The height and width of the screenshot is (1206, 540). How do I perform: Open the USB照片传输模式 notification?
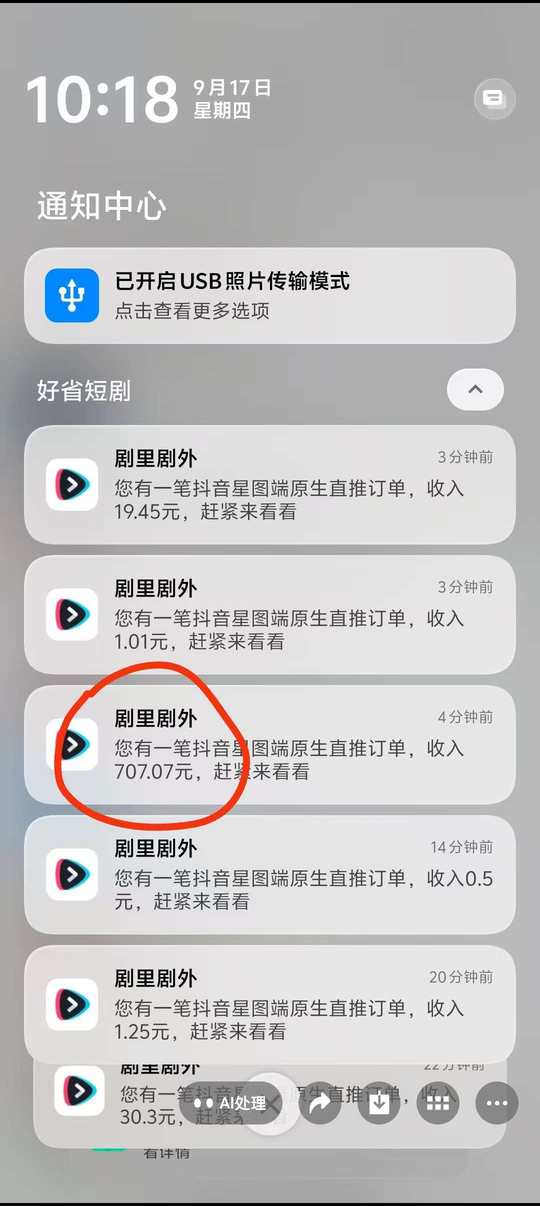[270, 296]
